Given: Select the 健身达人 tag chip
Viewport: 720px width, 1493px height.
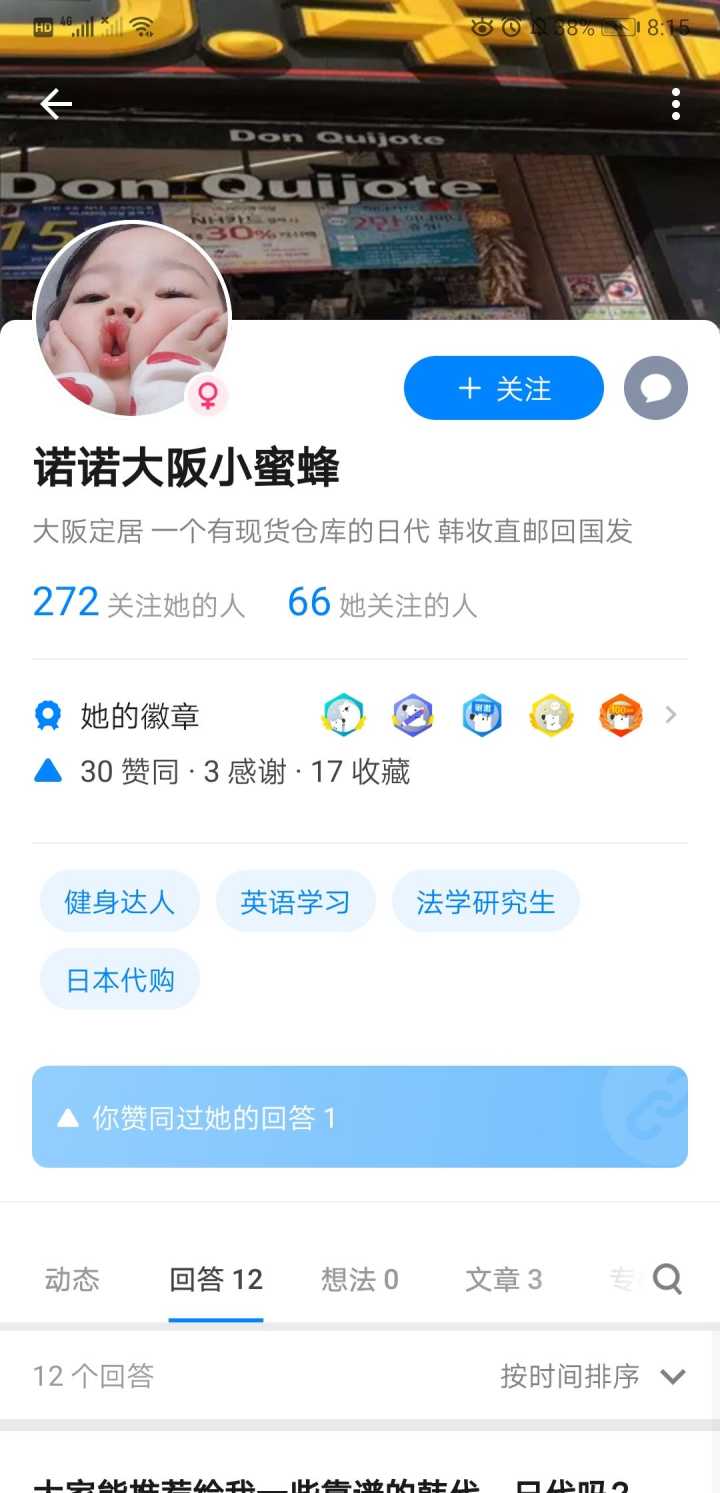Looking at the screenshot, I should click(120, 902).
